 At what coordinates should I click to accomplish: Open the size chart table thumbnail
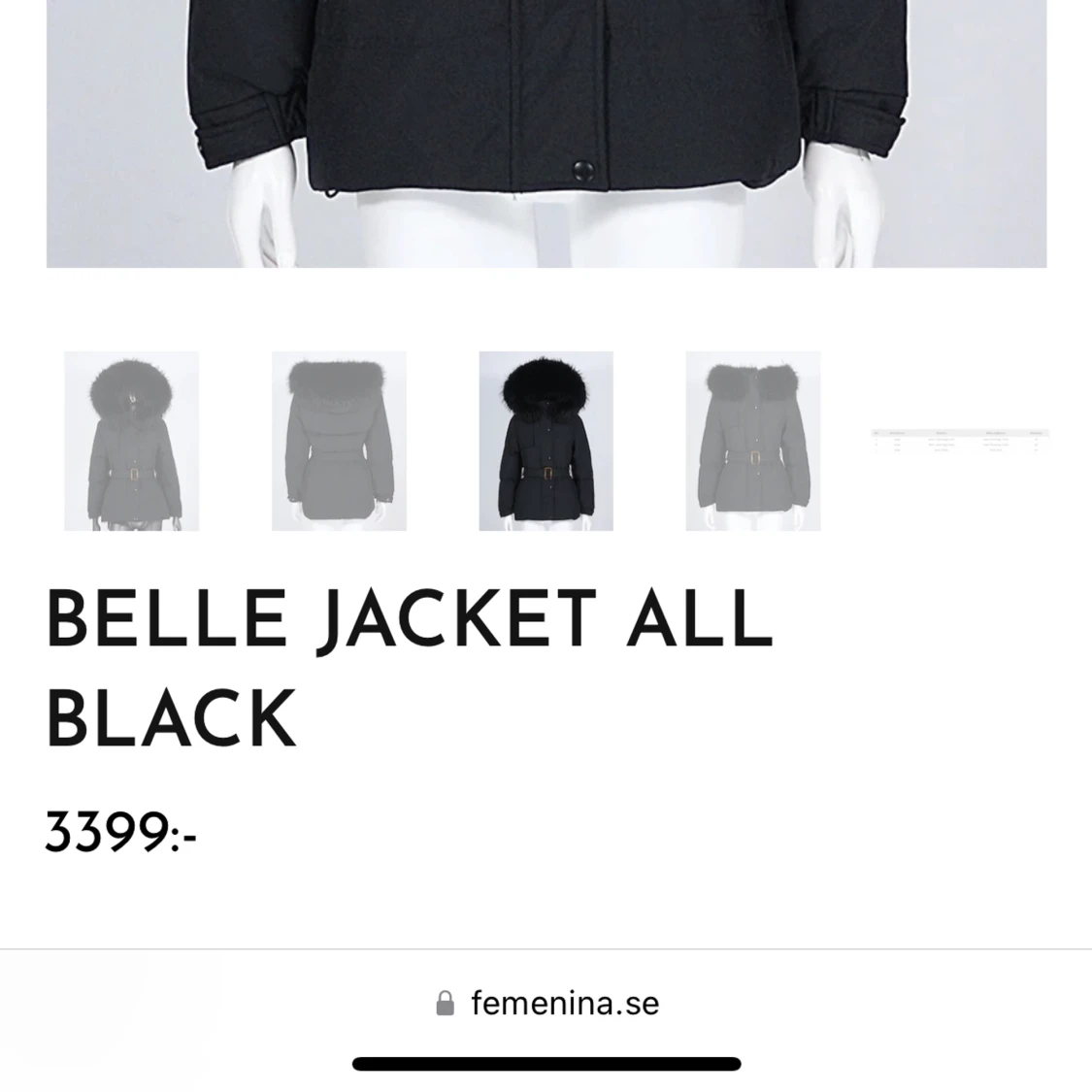point(959,441)
